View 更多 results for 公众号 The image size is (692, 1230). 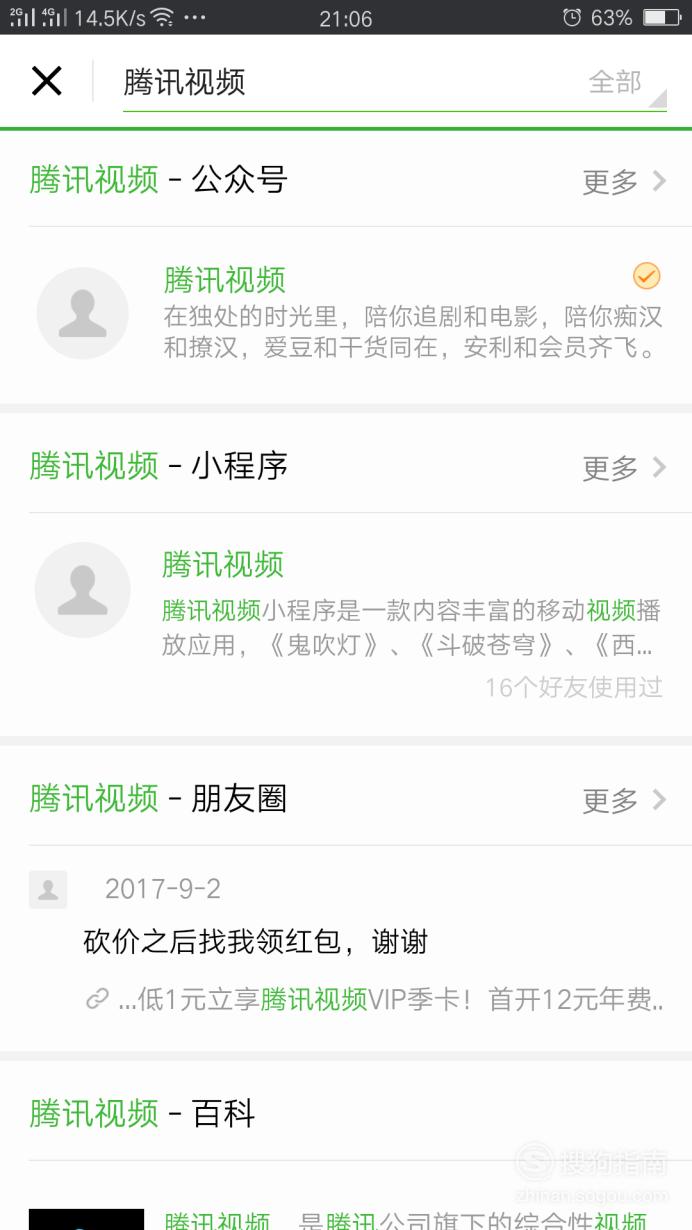coord(624,181)
